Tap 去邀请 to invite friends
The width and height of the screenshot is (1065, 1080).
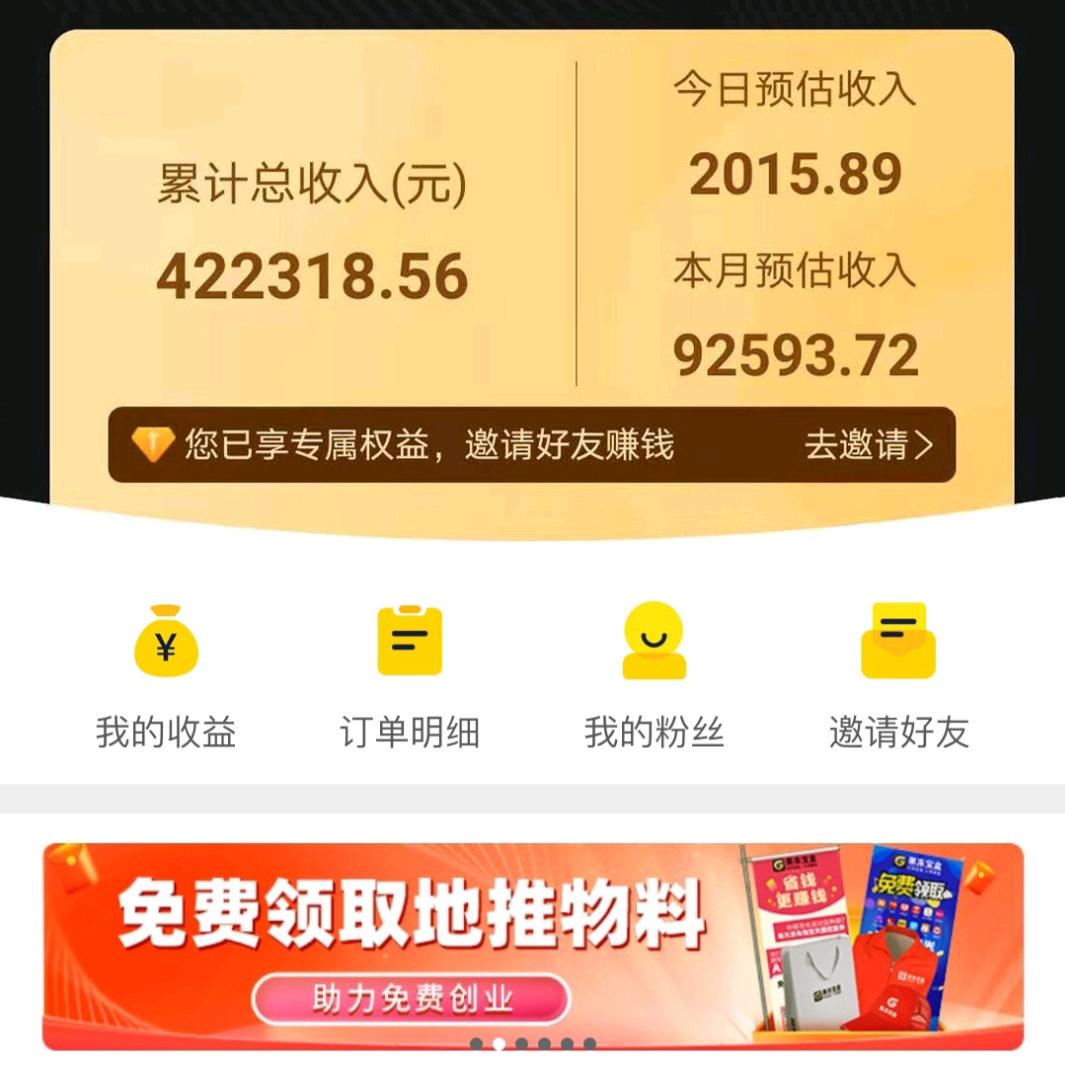pos(867,445)
